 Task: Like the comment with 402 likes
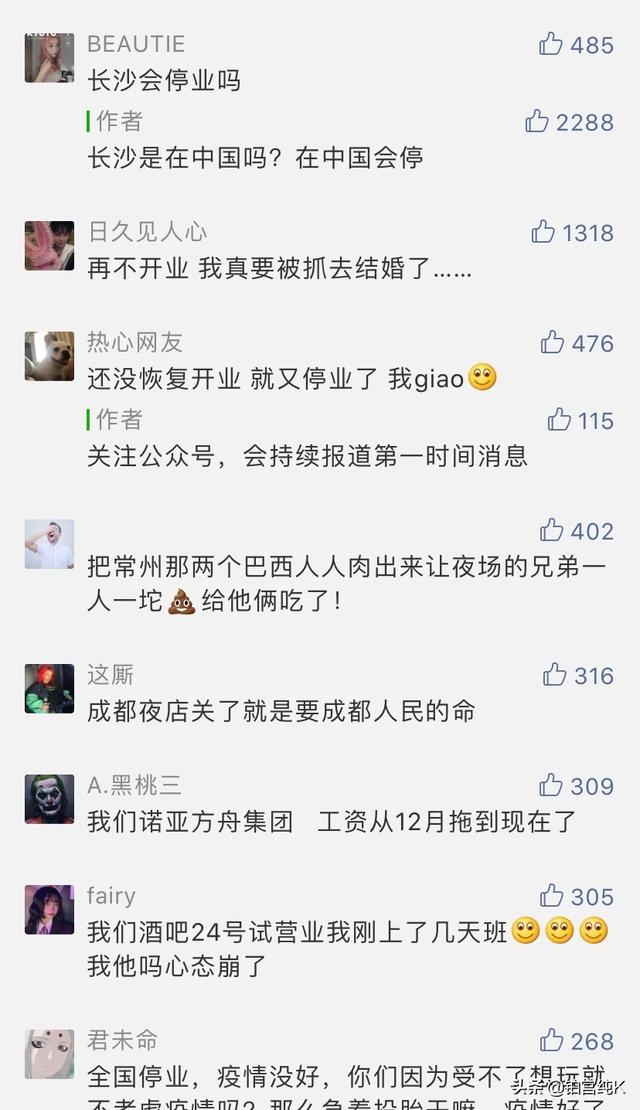click(x=551, y=530)
